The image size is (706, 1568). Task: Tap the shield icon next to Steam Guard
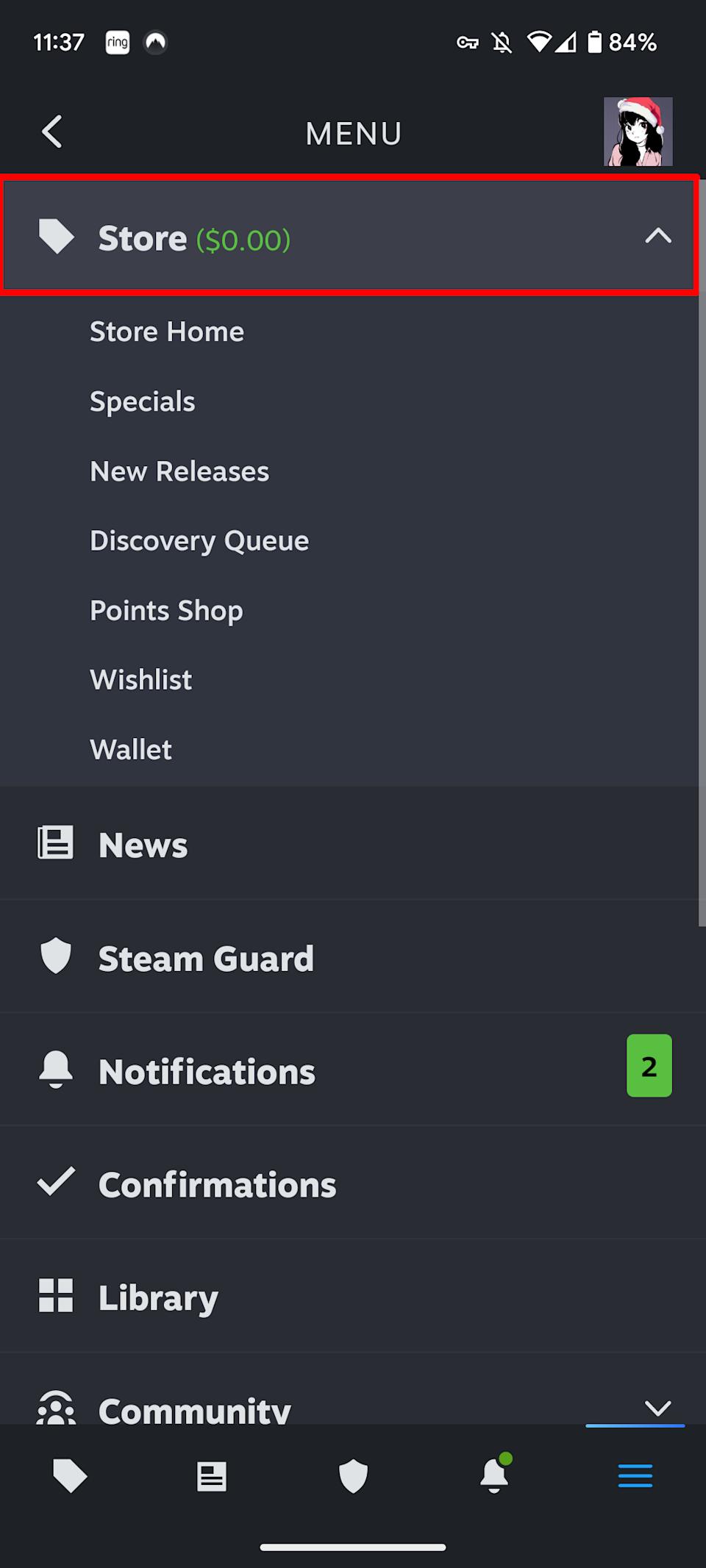[56, 957]
